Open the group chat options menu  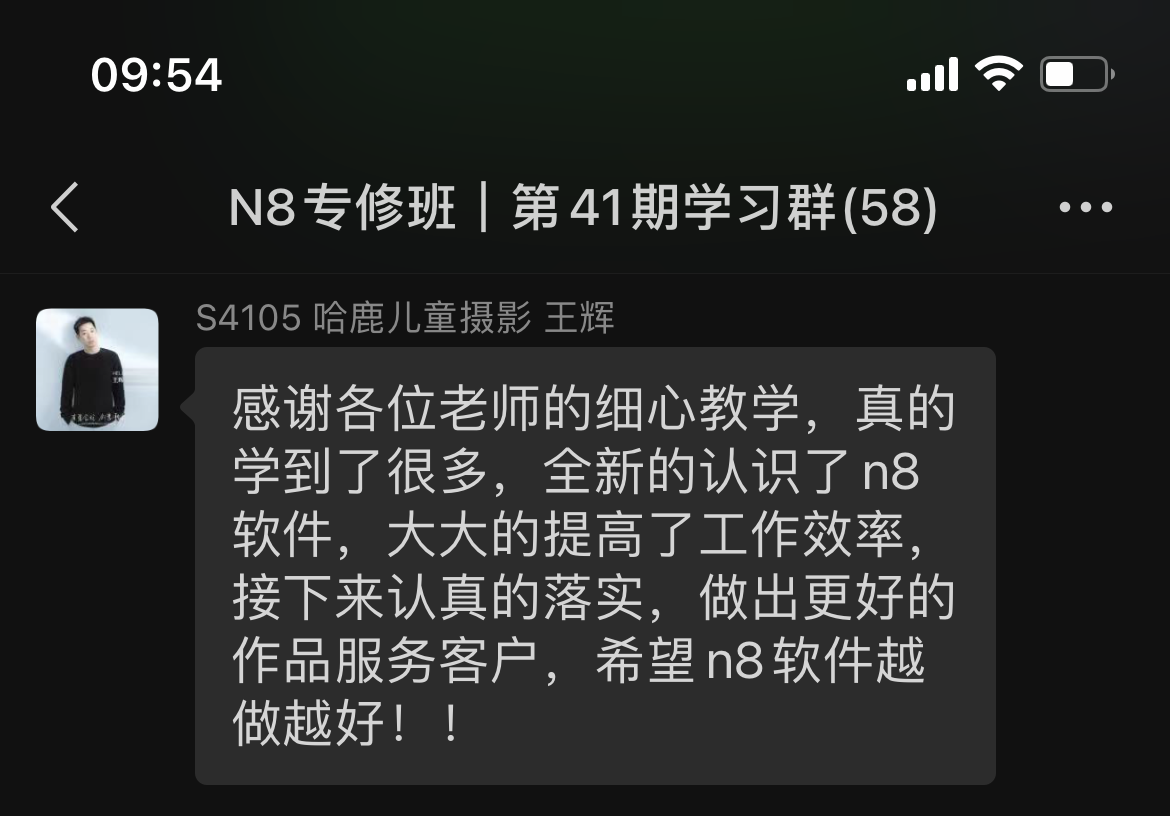1085,208
